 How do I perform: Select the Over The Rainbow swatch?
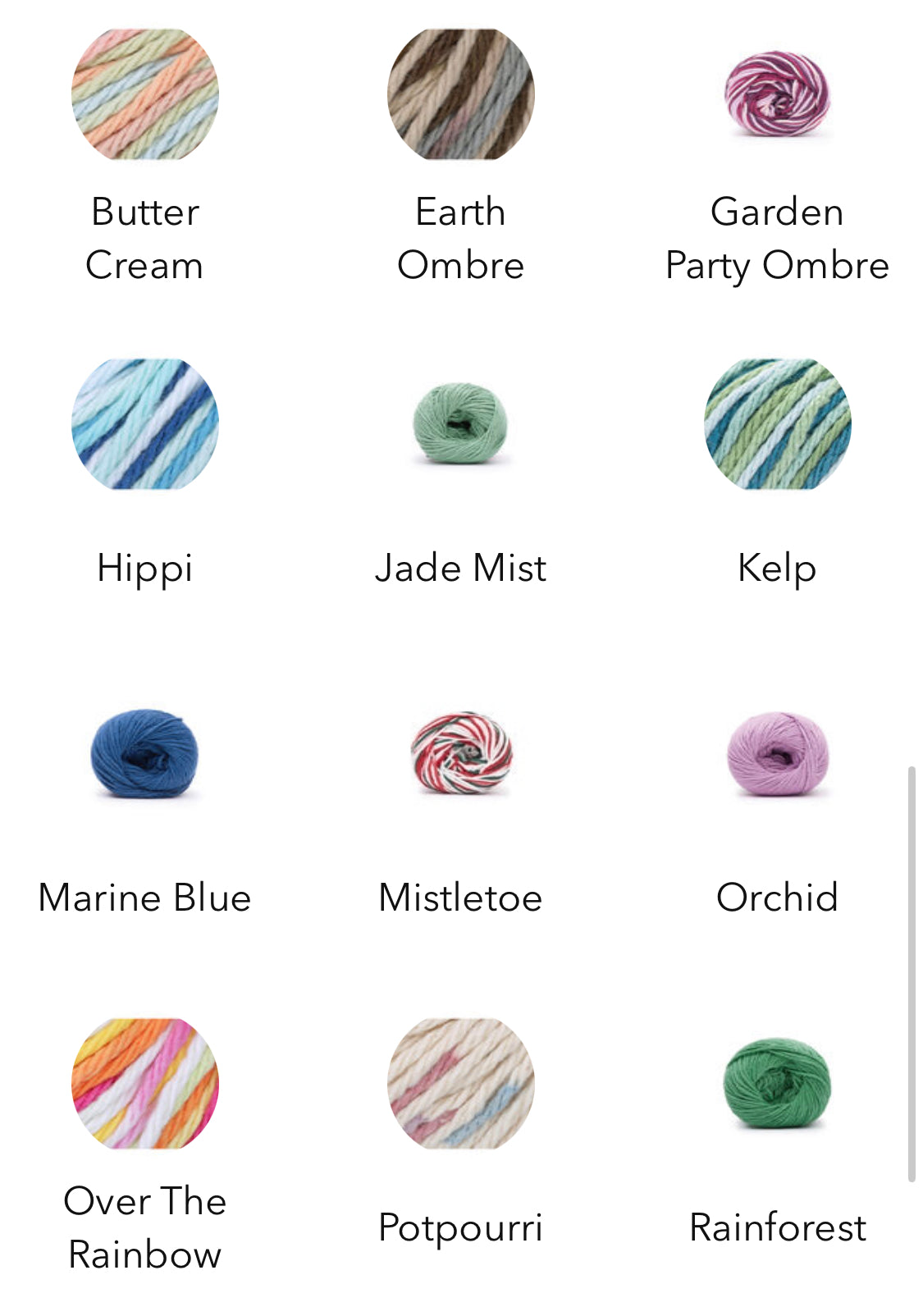coord(145,1083)
